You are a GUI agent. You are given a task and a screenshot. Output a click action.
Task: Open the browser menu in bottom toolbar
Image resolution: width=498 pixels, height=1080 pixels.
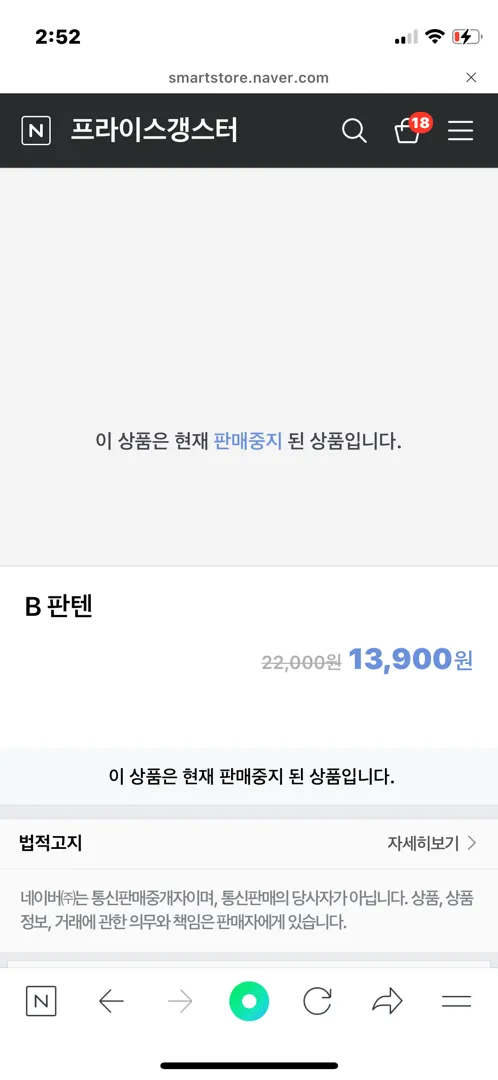click(456, 1001)
